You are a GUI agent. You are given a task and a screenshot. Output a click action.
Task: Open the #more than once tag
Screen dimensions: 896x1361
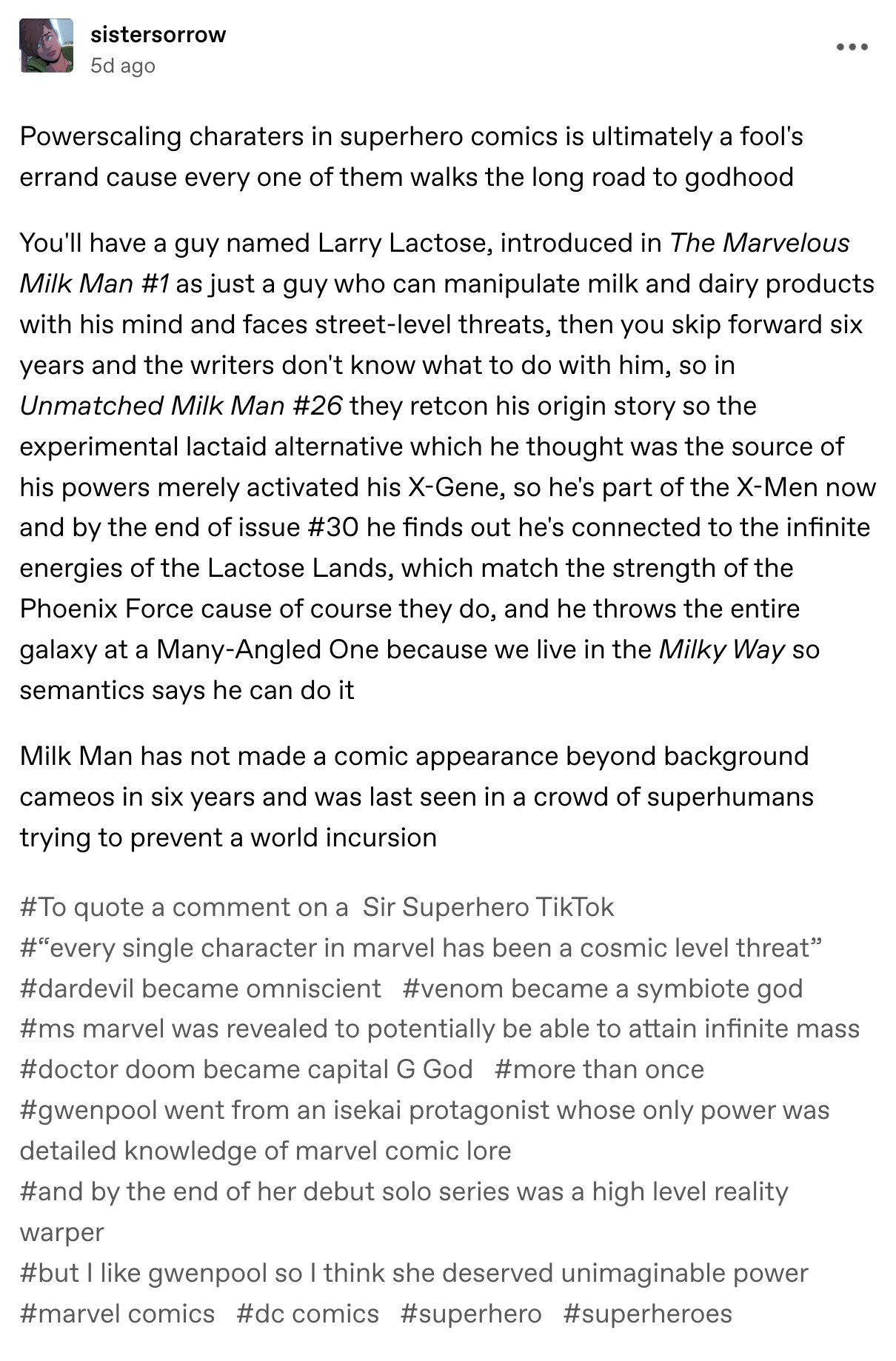[x=598, y=1069]
